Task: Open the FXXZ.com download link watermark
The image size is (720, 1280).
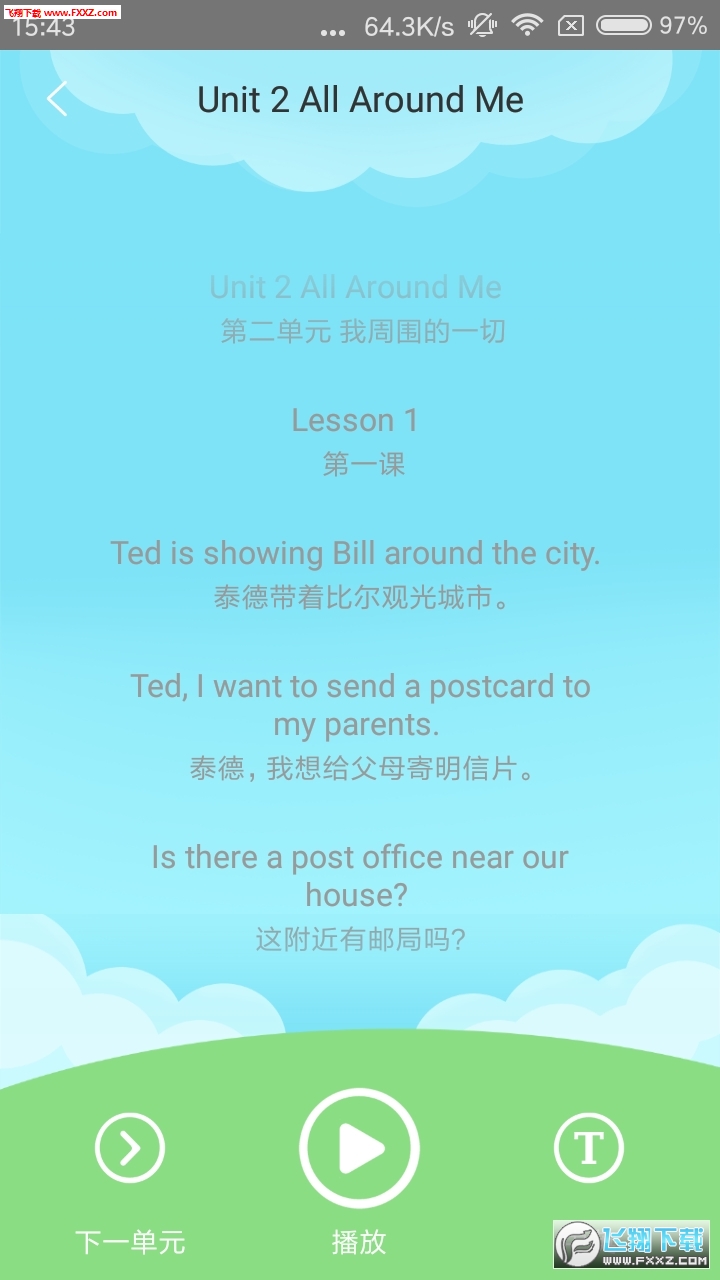Action: pos(632,1245)
